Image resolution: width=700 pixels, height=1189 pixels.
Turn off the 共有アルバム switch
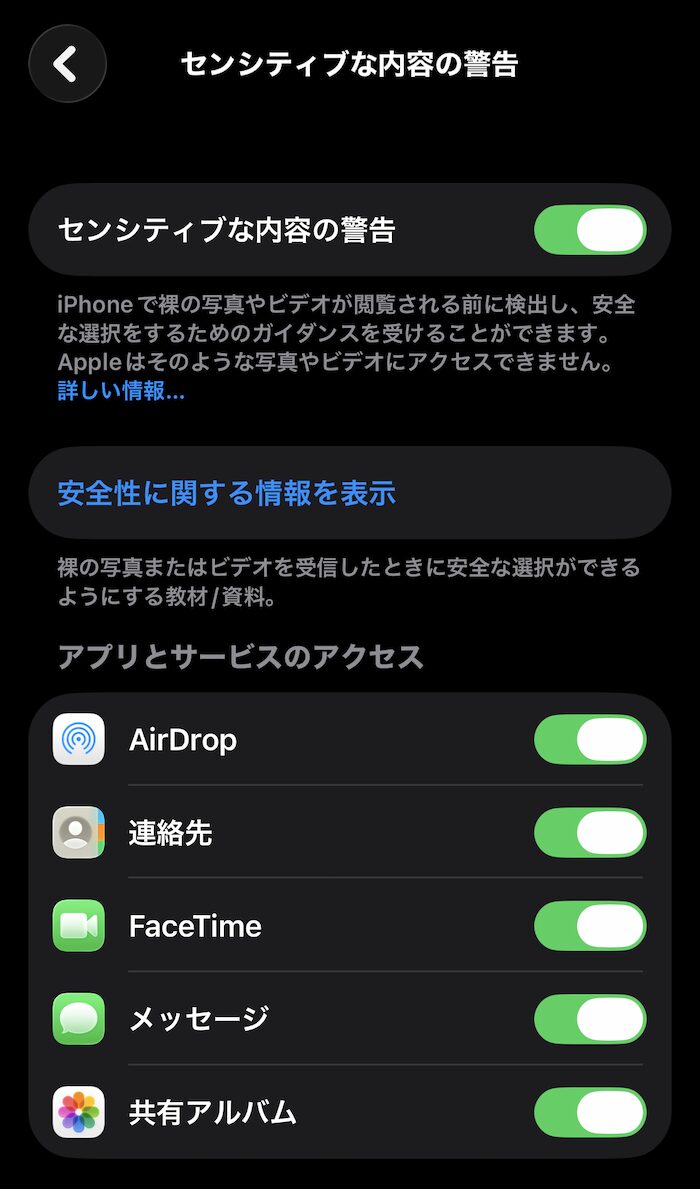(590, 1112)
